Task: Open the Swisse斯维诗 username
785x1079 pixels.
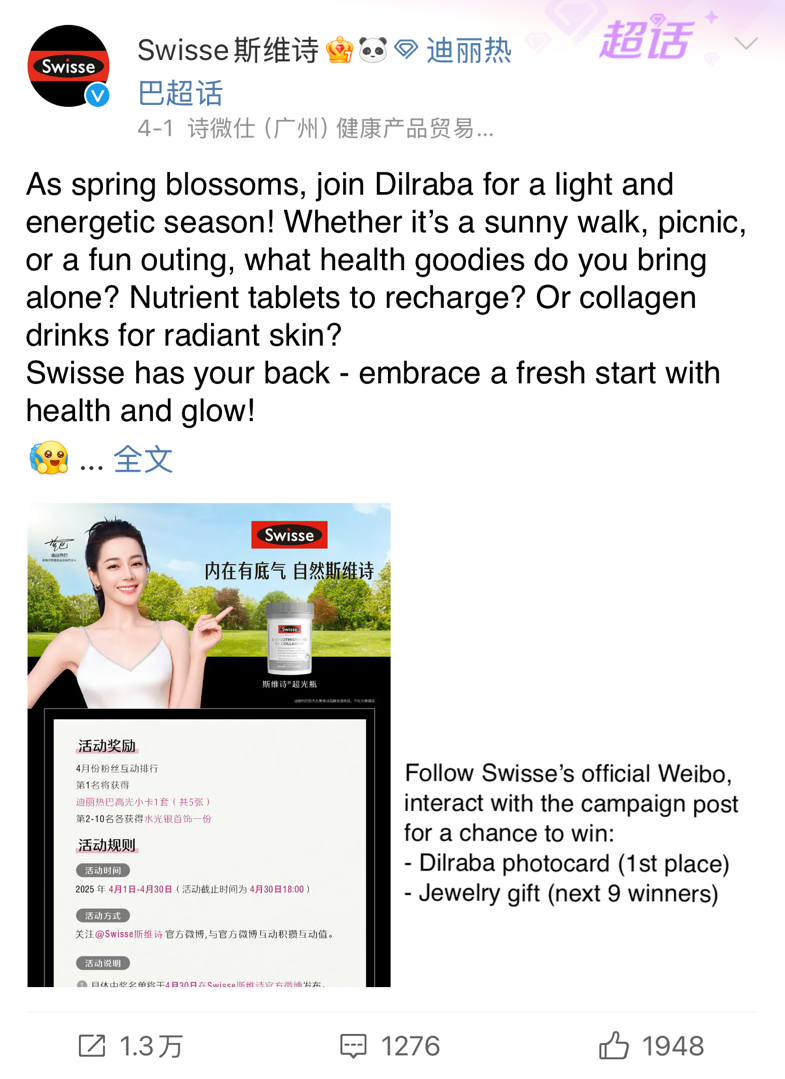Action: pyautogui.click(x=227, y=50)
